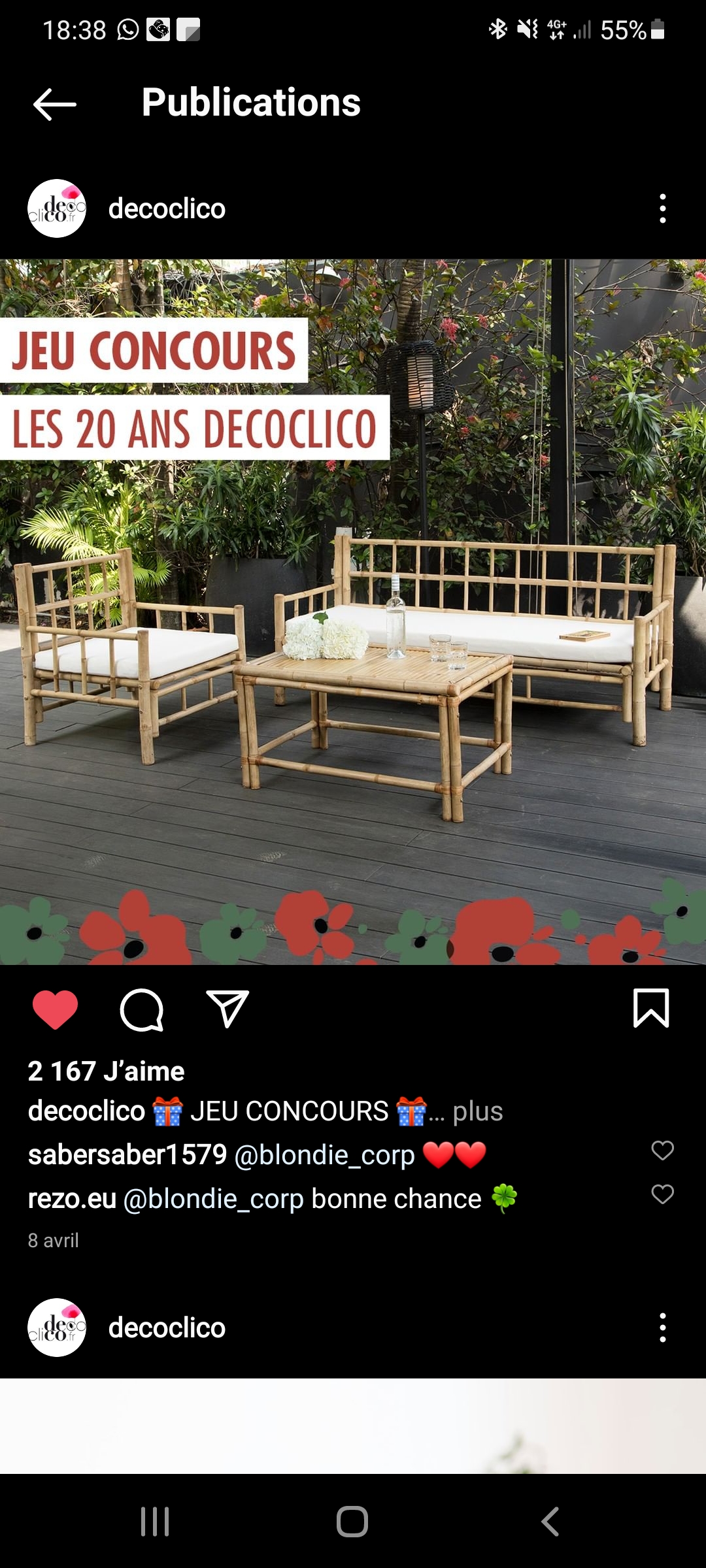
Task: Like rezo.eu's bonne chance comment
Action: [662, 1194]
